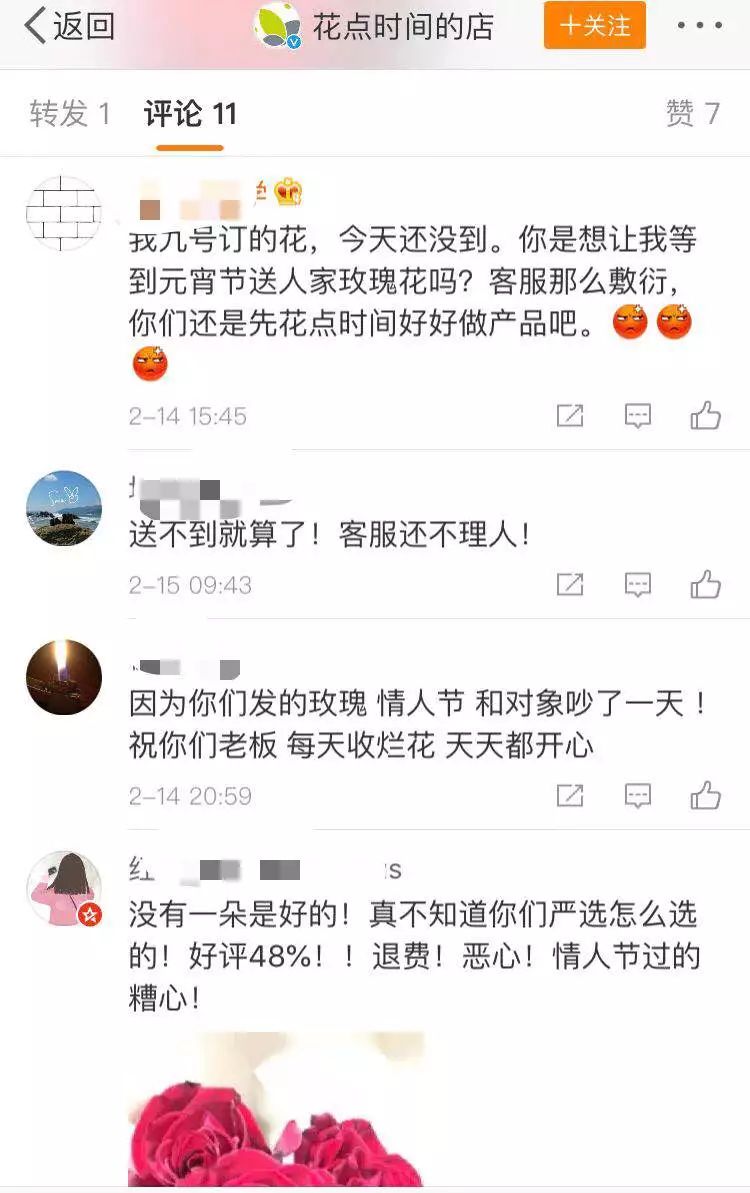This screenshot has width=750, height=1193.
Task: Switch to the 赞 7 tab
Action: click(702, 113)
